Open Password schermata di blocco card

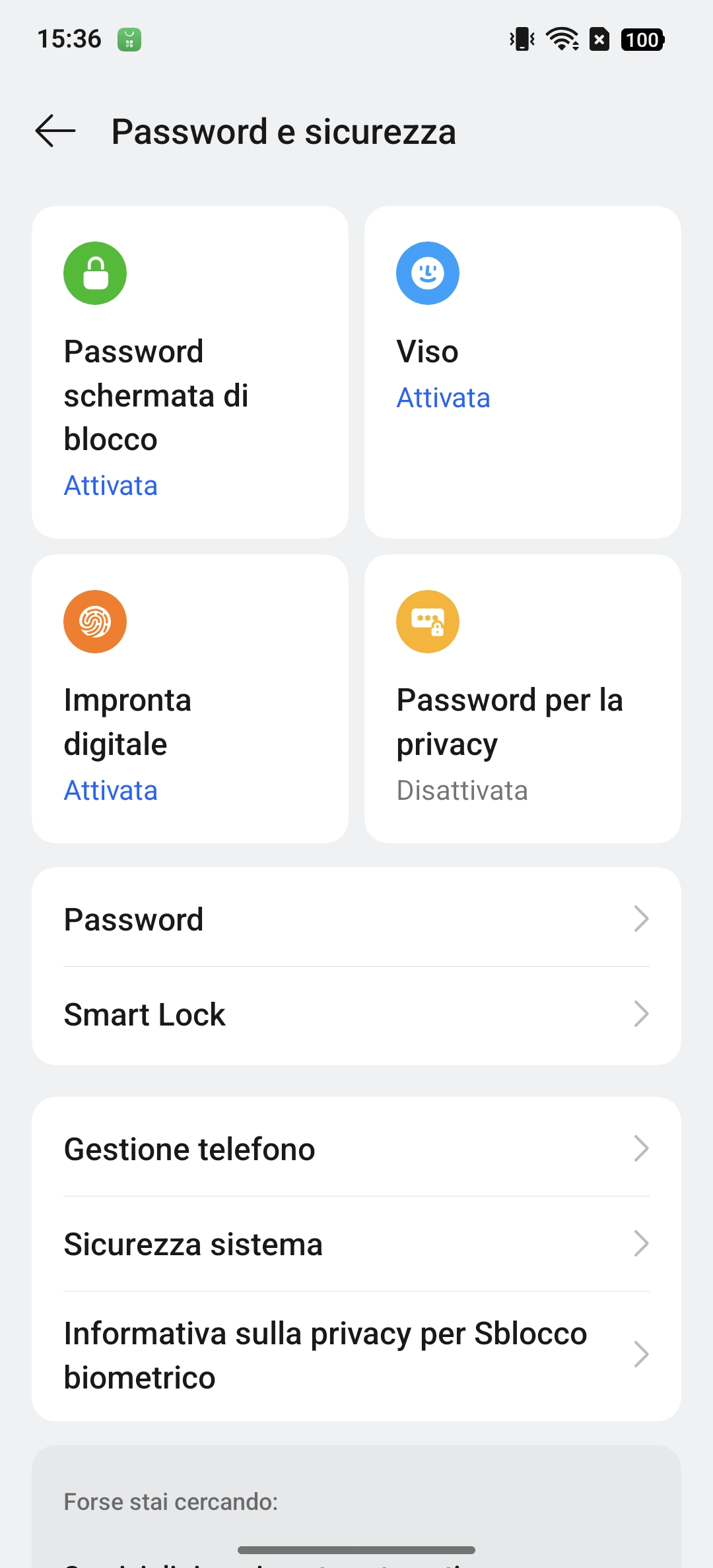tap(190, 372)
